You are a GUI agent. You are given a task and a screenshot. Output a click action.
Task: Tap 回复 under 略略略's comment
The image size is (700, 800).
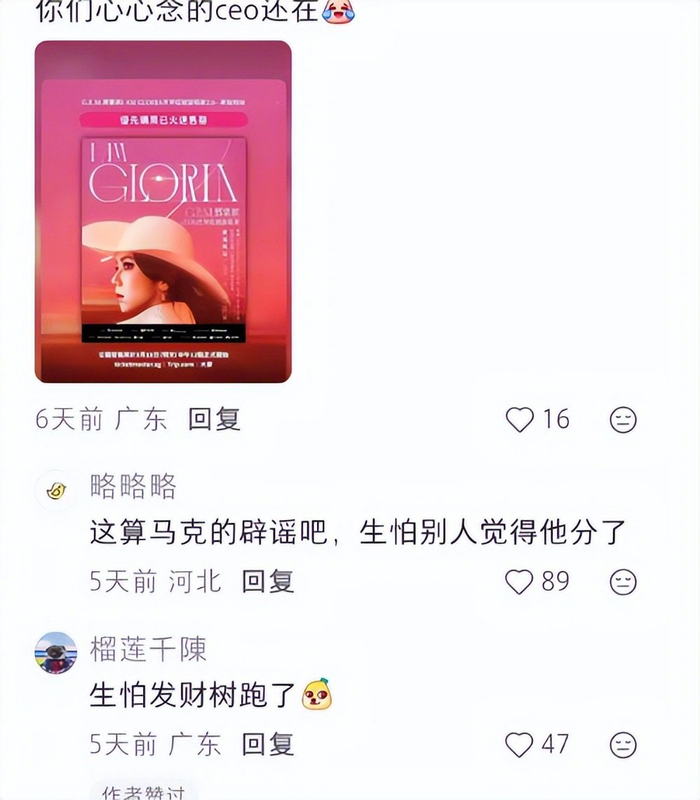point(268,581)
